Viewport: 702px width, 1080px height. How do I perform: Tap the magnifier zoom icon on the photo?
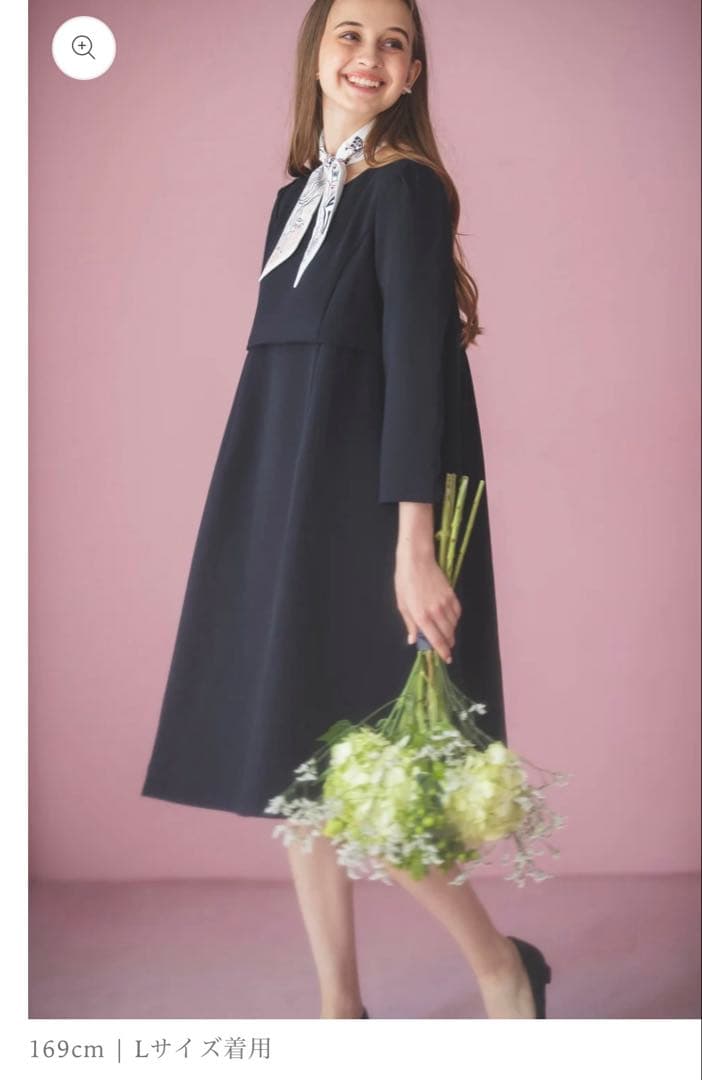point(84,48)
